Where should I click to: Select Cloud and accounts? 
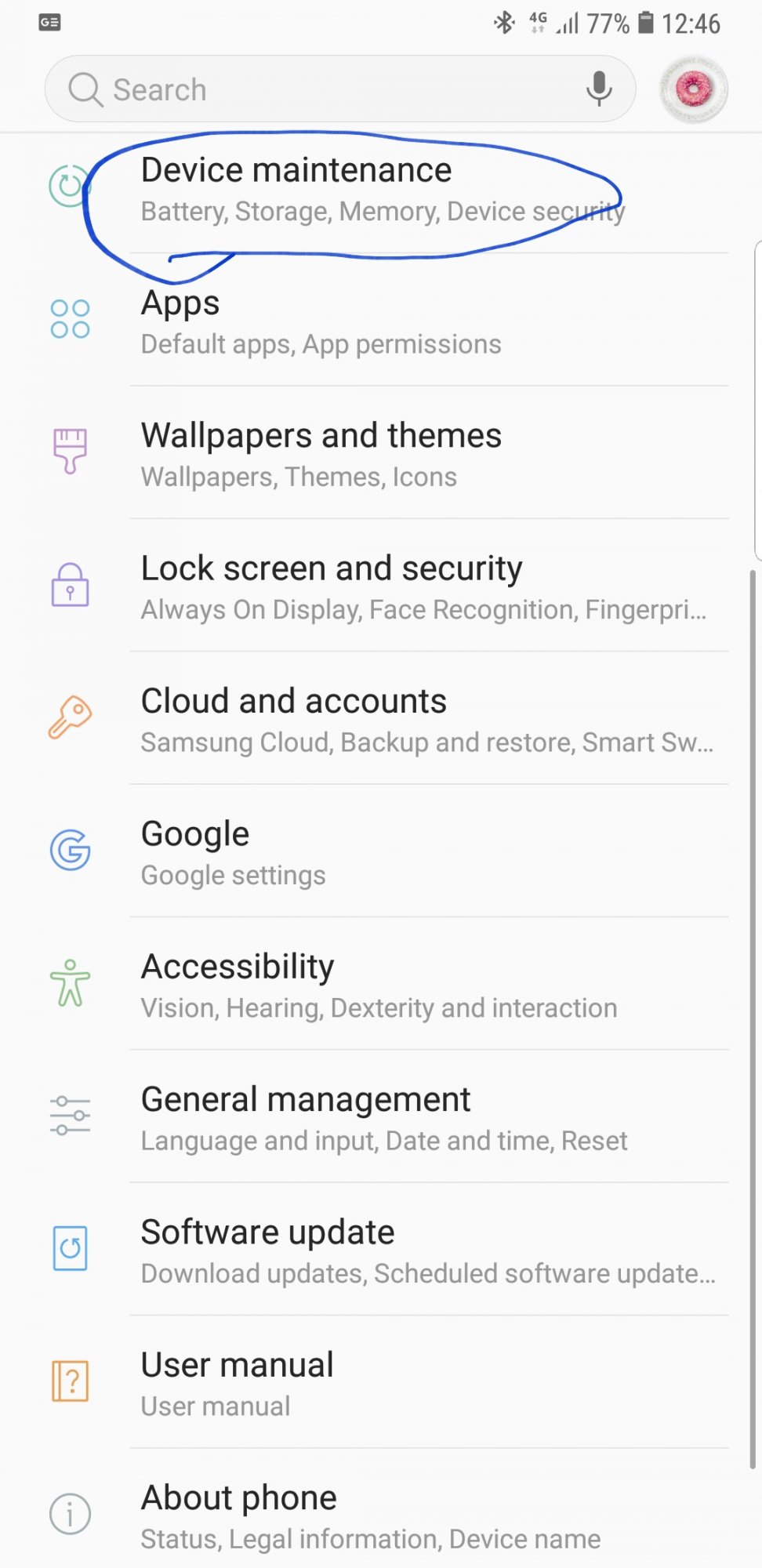tap(381, 719)
